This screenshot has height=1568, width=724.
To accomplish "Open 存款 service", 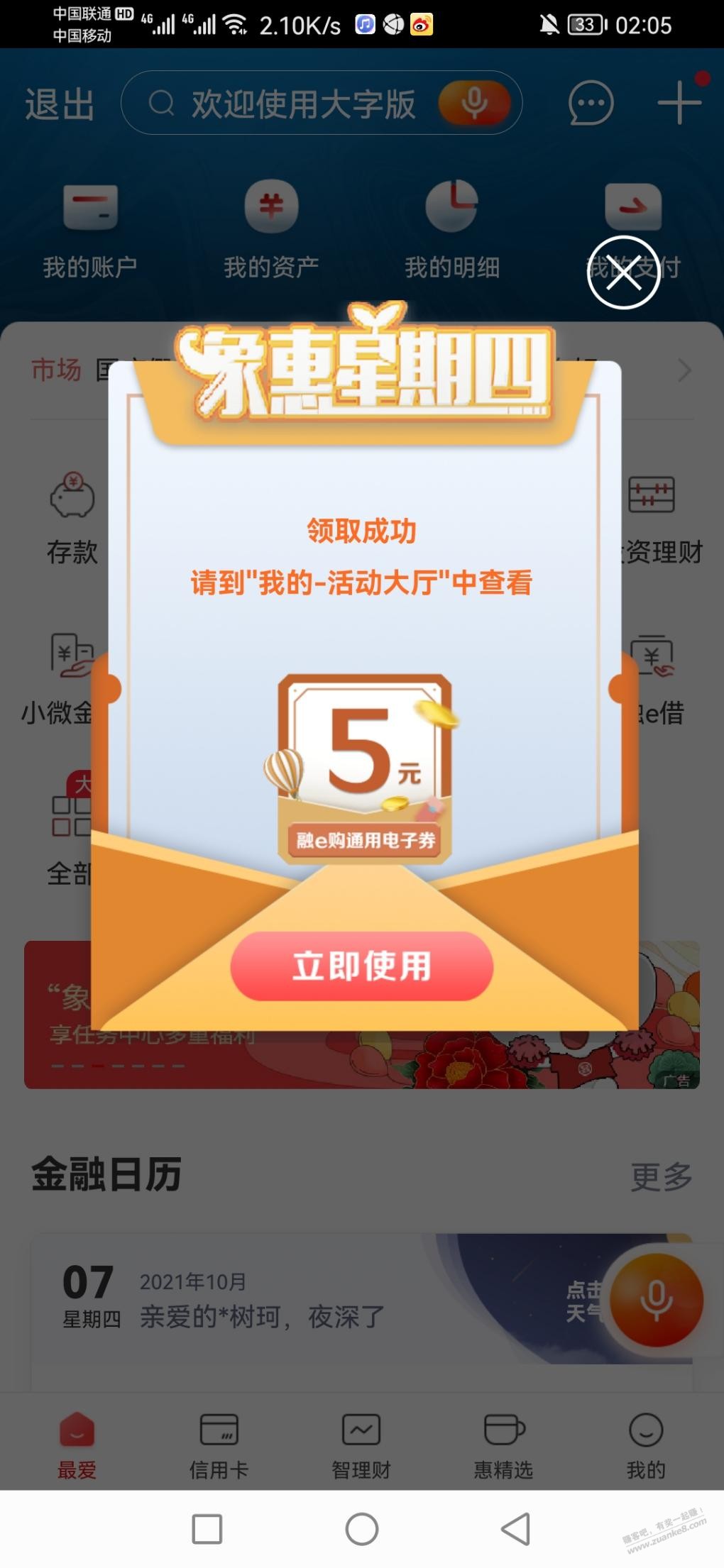I will point(72,519).
